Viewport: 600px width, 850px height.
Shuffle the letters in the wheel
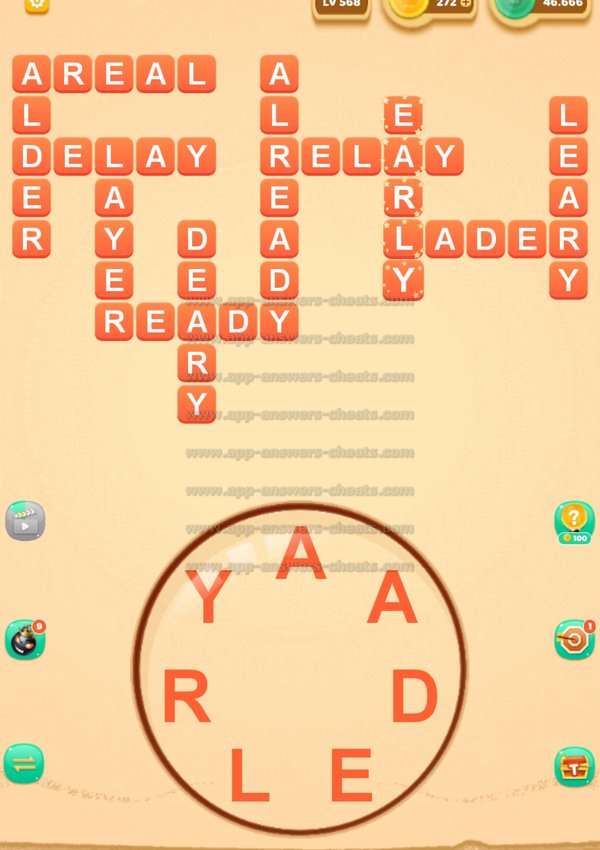24,764
